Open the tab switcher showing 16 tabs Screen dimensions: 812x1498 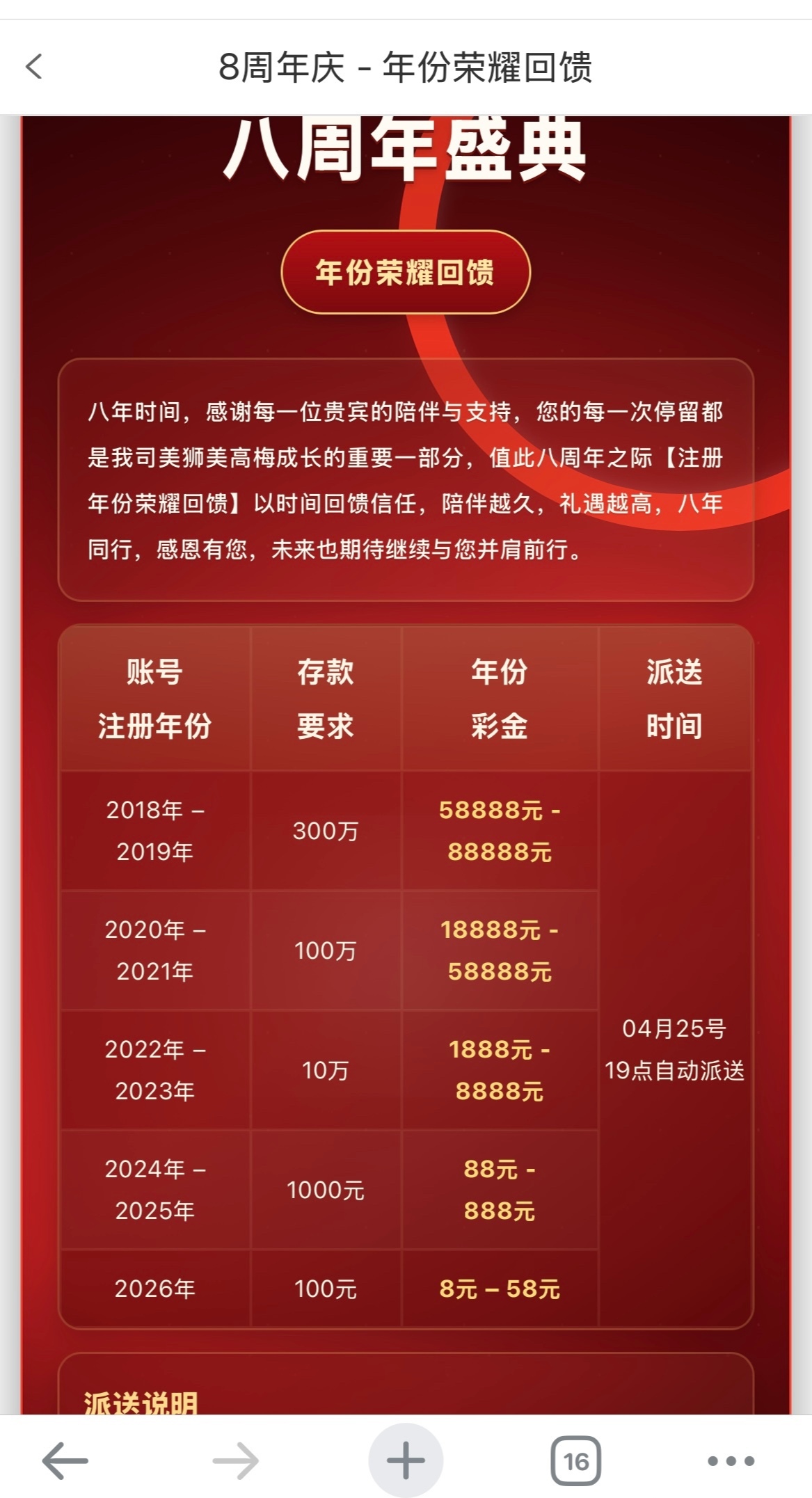pyautogui.click(x=575, y=1460)
